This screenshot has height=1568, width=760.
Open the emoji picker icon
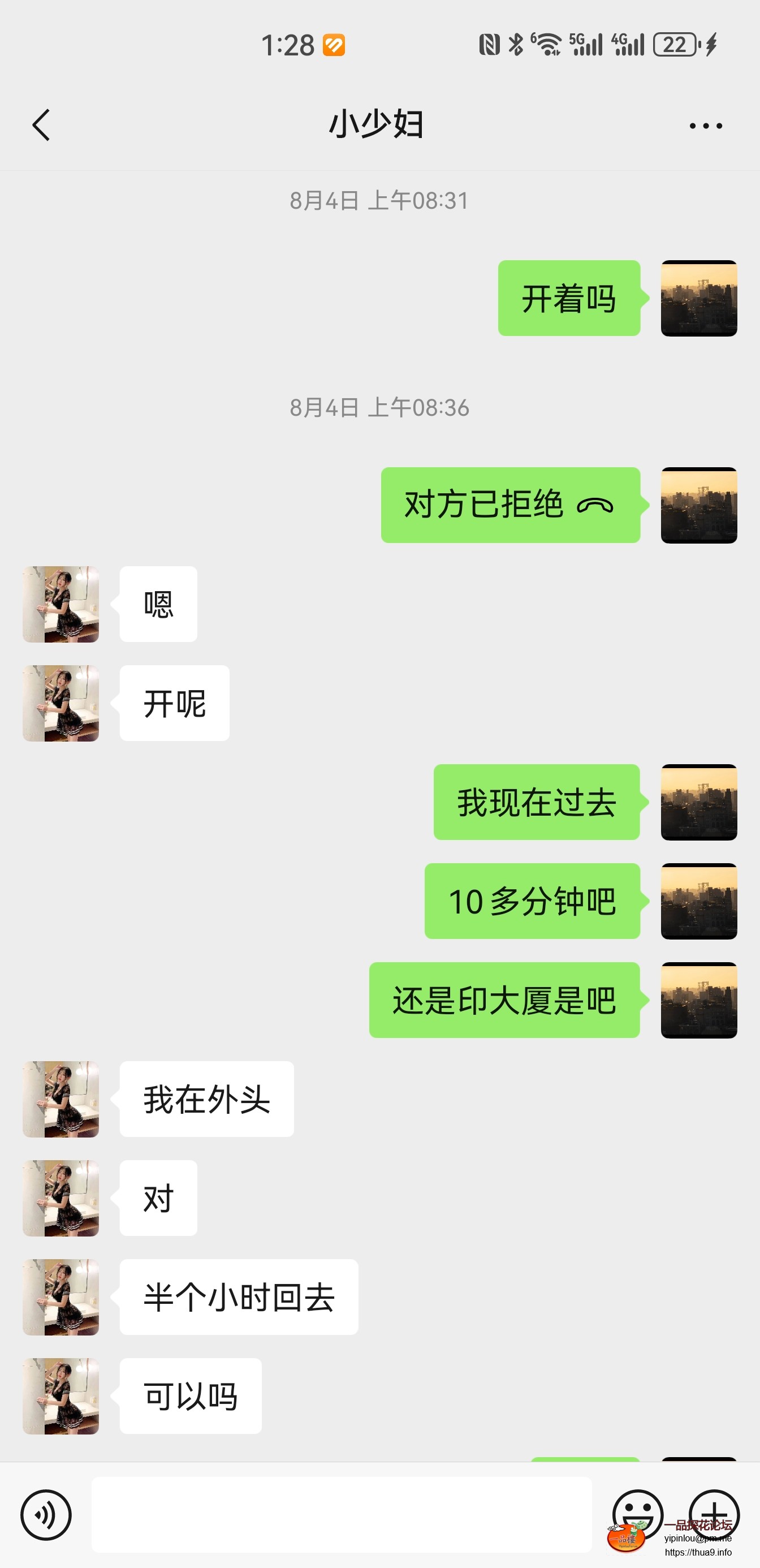[634, 1515]
